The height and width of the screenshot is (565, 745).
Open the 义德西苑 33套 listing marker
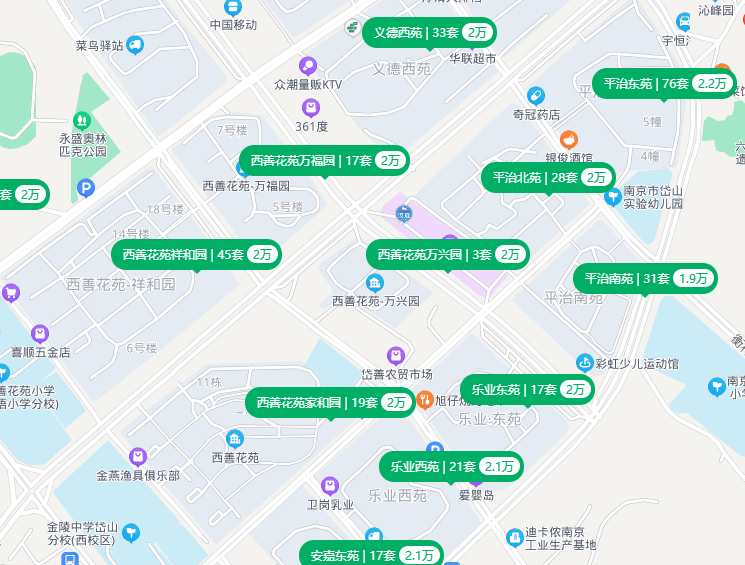[x=429, y=32]
